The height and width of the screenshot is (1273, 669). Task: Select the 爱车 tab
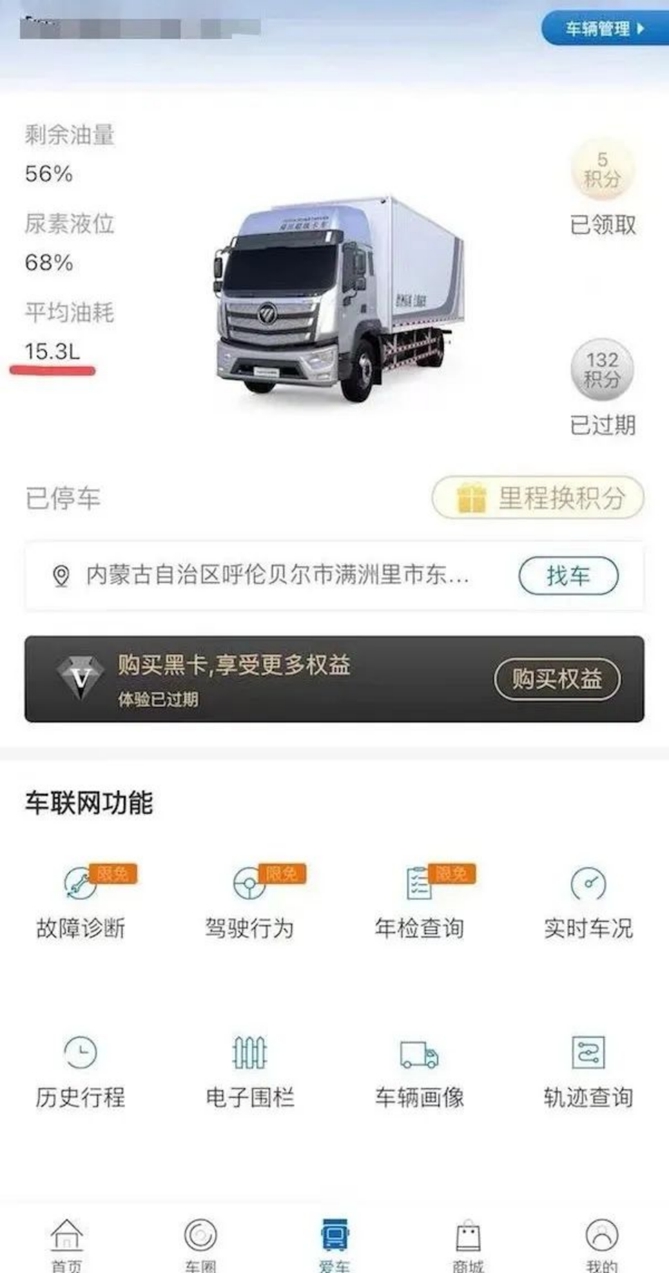pos(334,1245)
